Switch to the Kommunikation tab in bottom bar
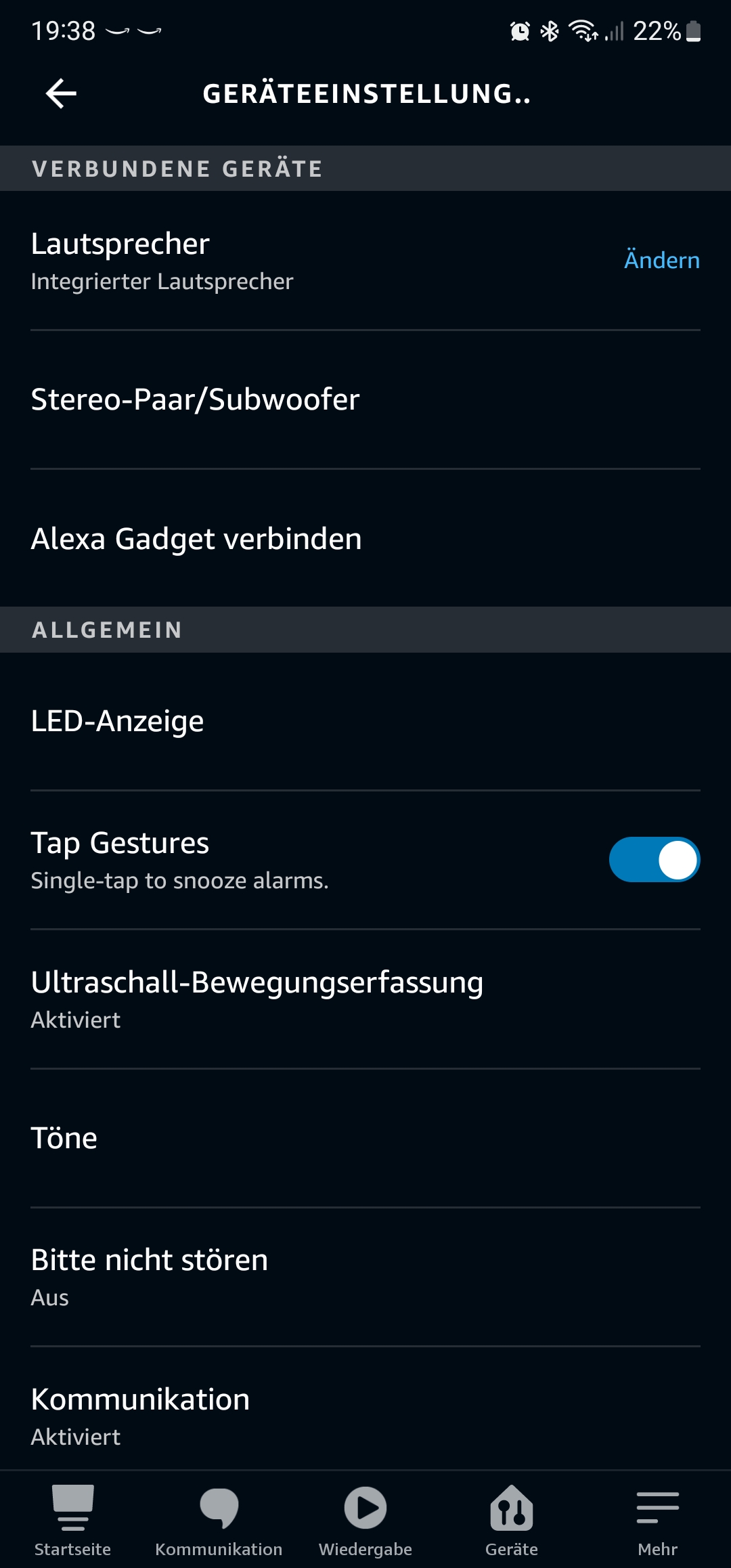Screen dimensions: 731x1568 (x=219, y=1521)
